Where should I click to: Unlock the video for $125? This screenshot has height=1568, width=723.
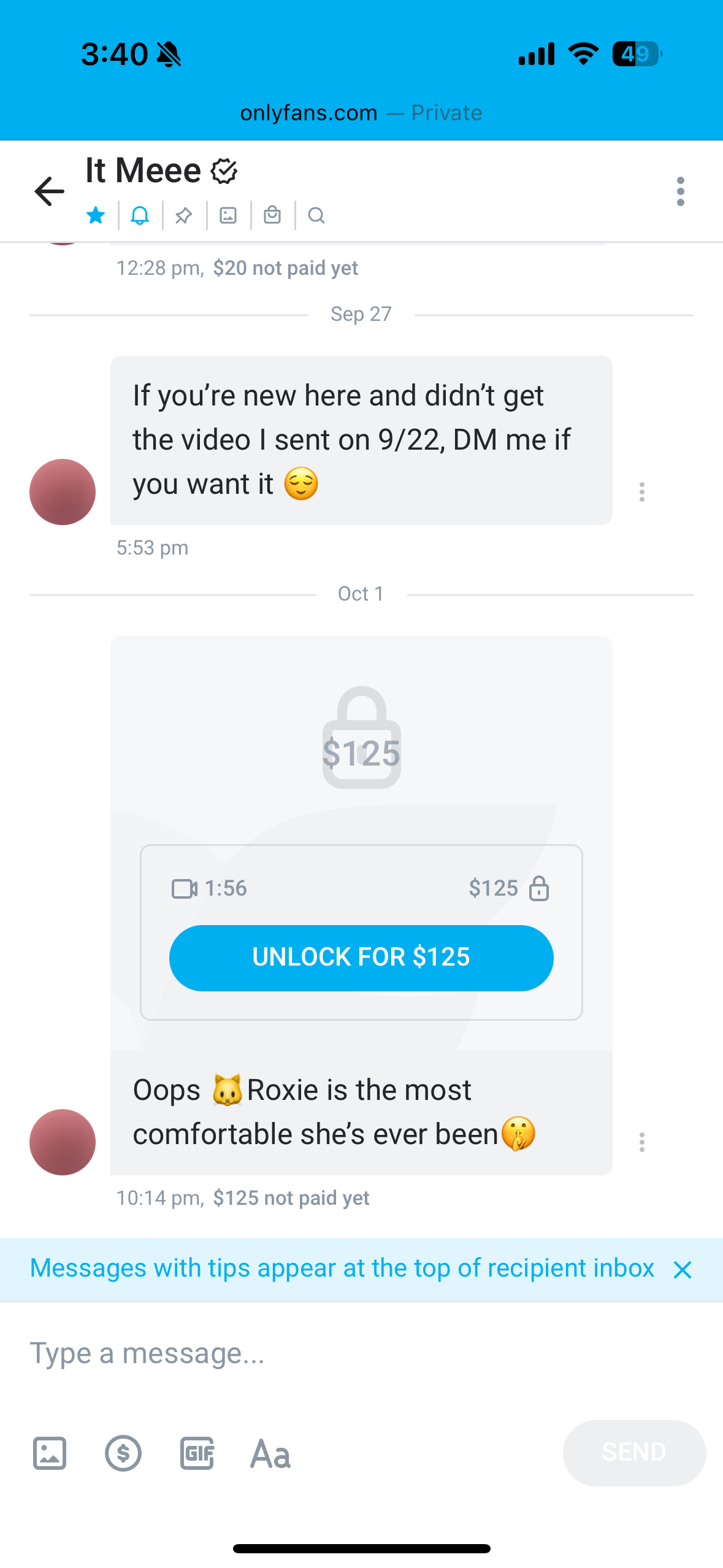coord(361,958)
